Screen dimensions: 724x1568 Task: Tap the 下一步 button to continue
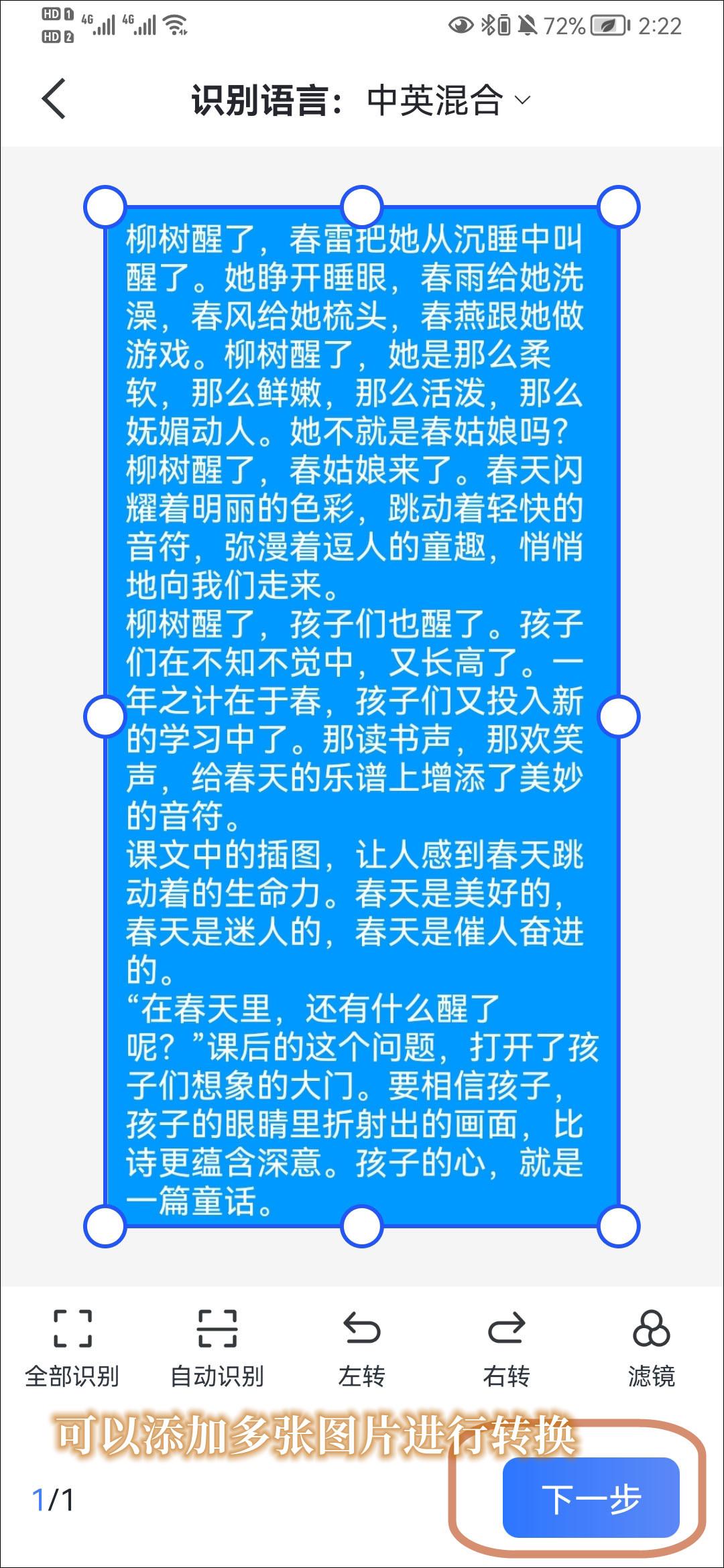tap(591, 1498)
